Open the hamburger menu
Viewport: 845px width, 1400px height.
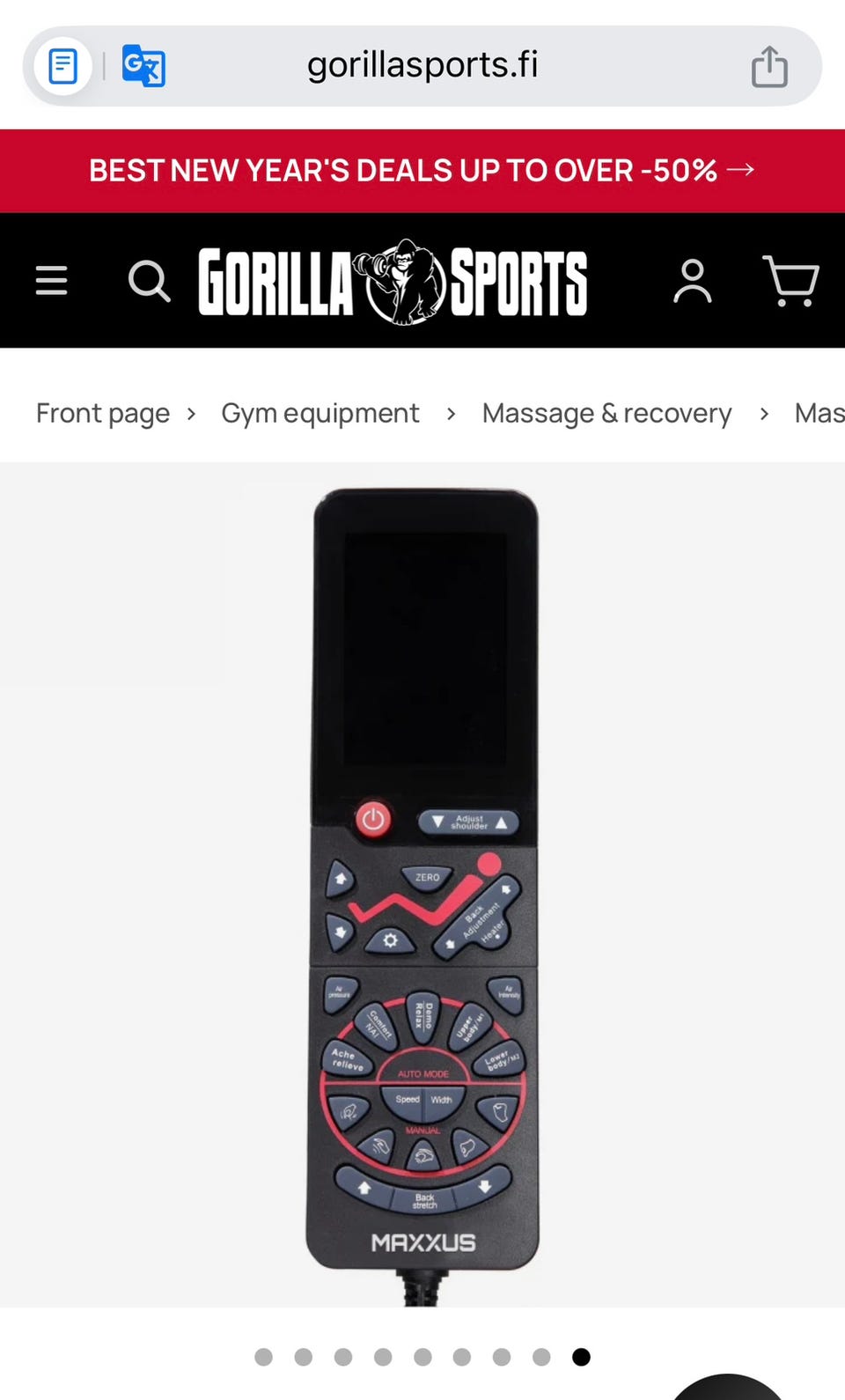pyautogui.click(x=52, y=281)
